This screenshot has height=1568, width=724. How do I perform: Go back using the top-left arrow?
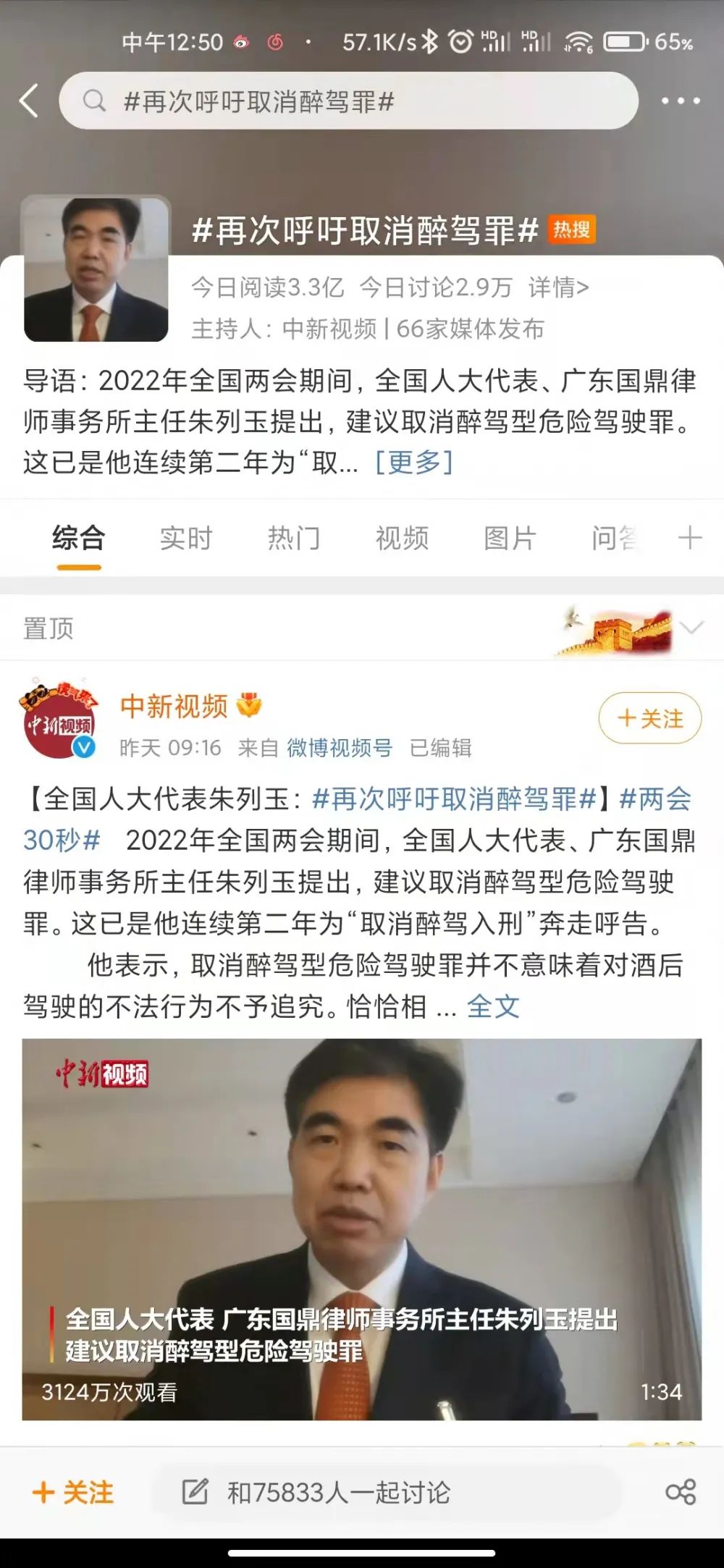(29, 101)
